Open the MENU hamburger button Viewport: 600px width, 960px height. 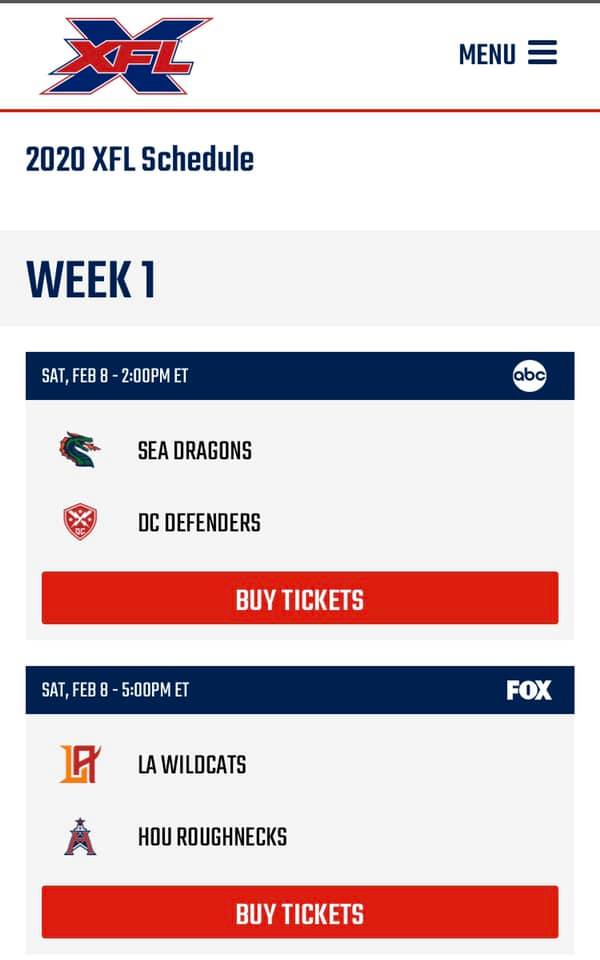(x=508, y=53)
